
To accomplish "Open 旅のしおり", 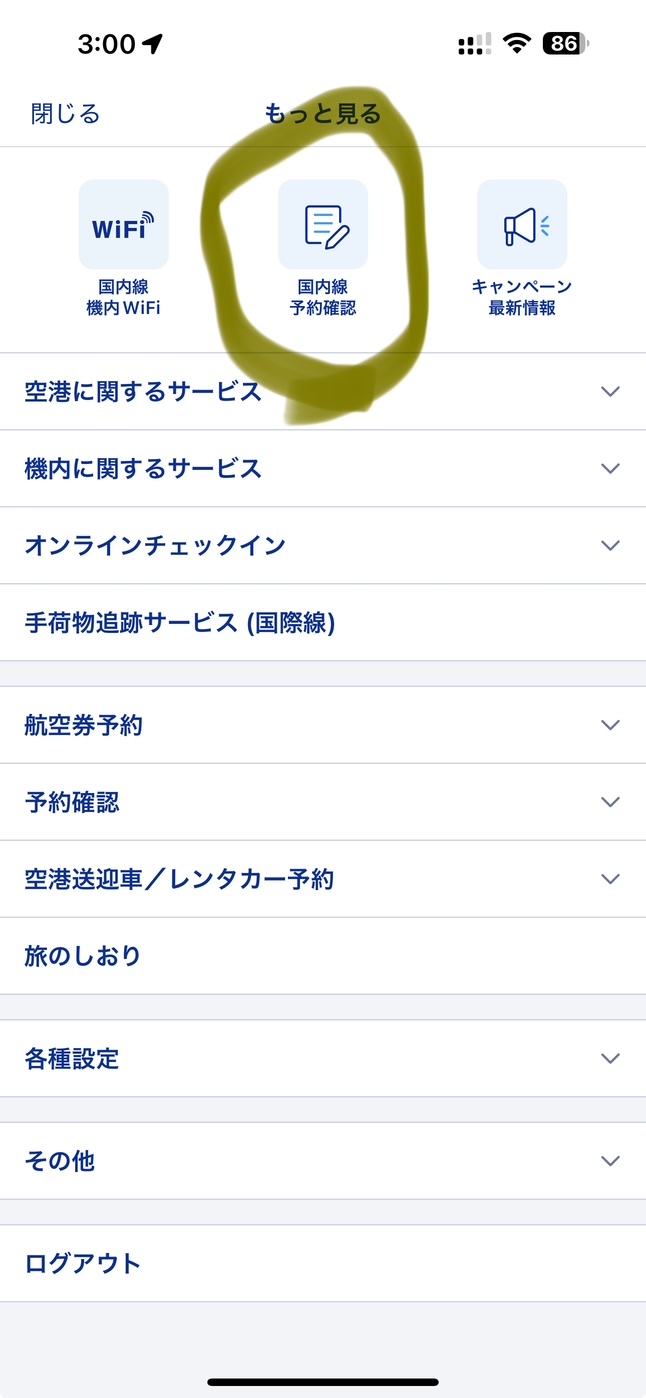I will pos(323,956).
